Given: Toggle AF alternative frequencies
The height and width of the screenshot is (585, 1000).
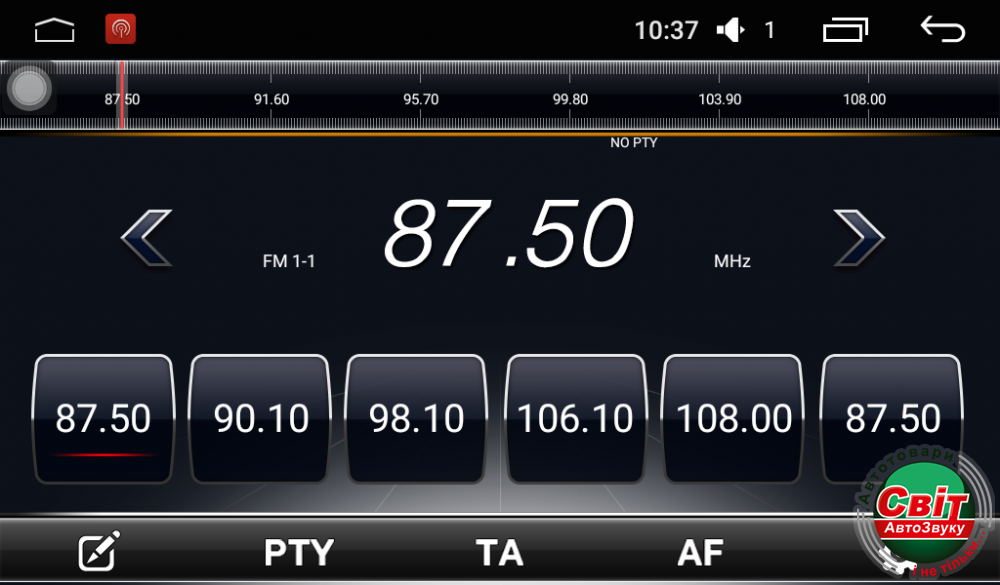Looking at the screenshot, I should 700,552.
